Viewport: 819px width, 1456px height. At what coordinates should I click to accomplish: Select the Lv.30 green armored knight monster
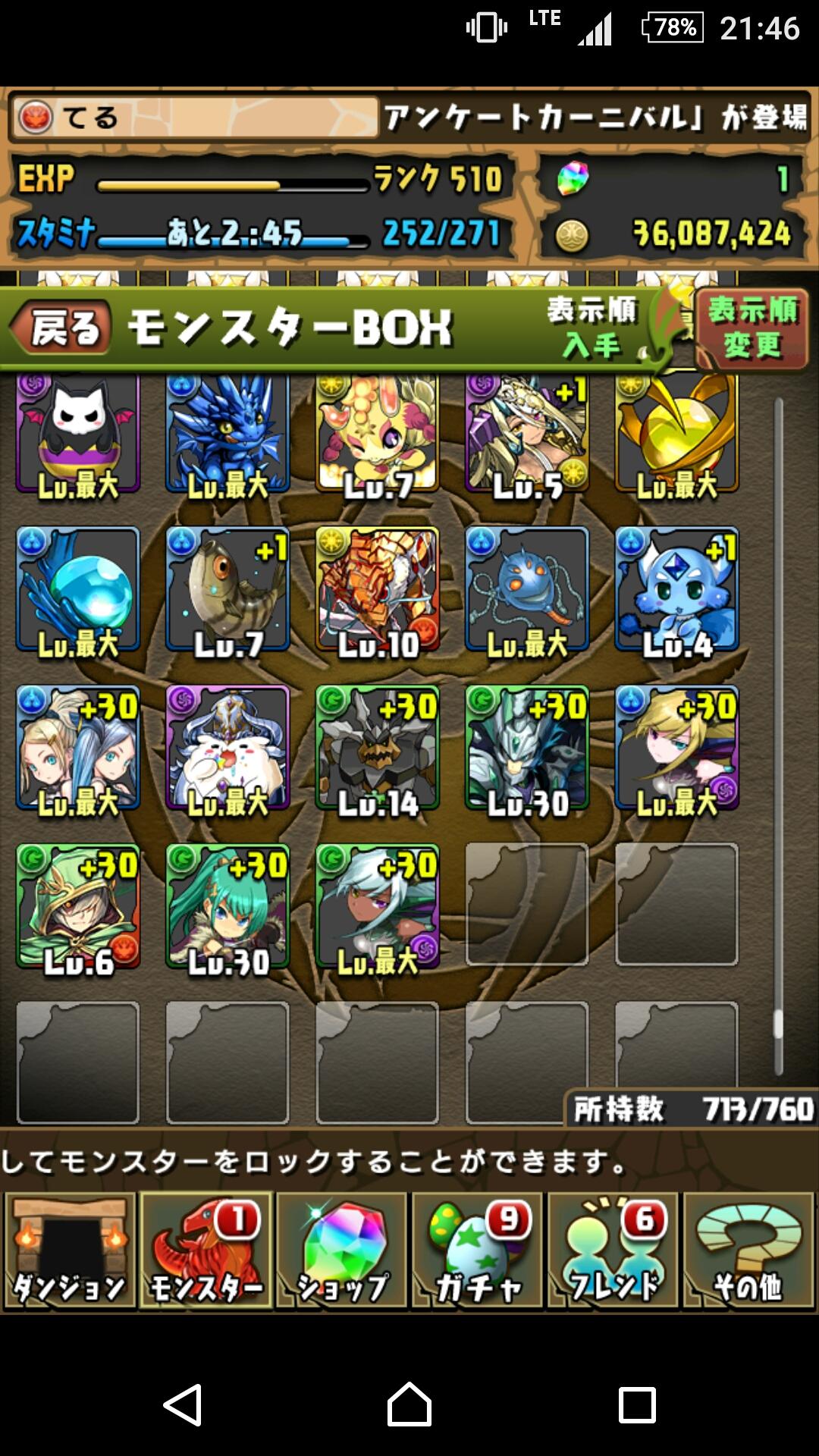coord(527,748)
